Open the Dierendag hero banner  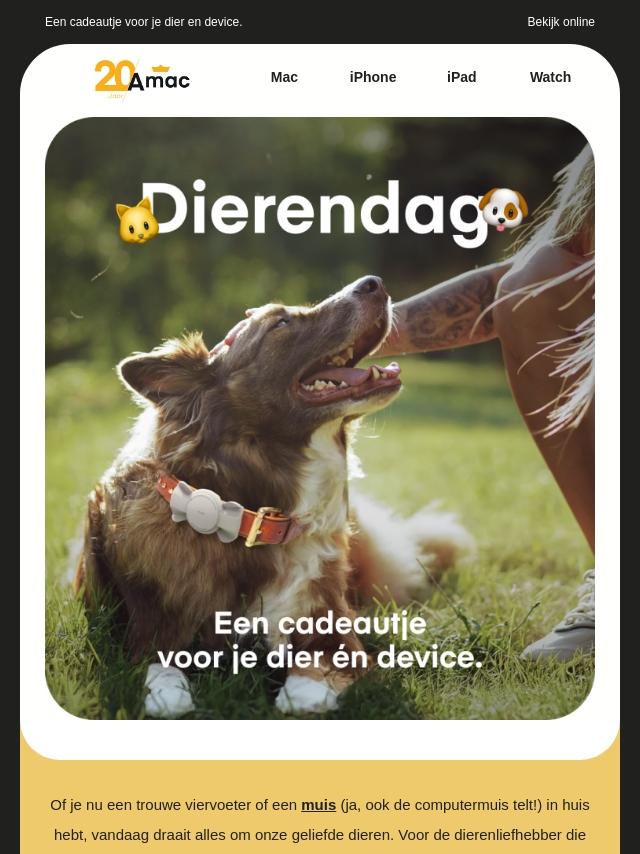pyautogui.click(x=320, y=418)
